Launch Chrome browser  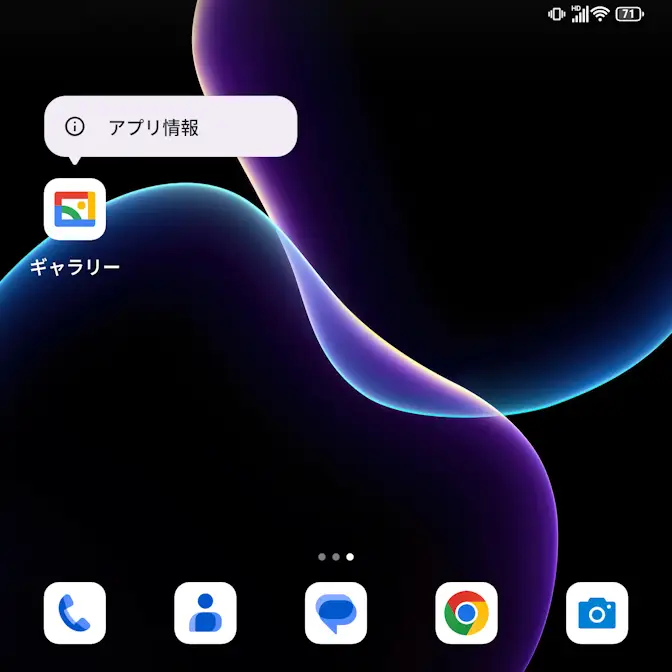[466, 613]
